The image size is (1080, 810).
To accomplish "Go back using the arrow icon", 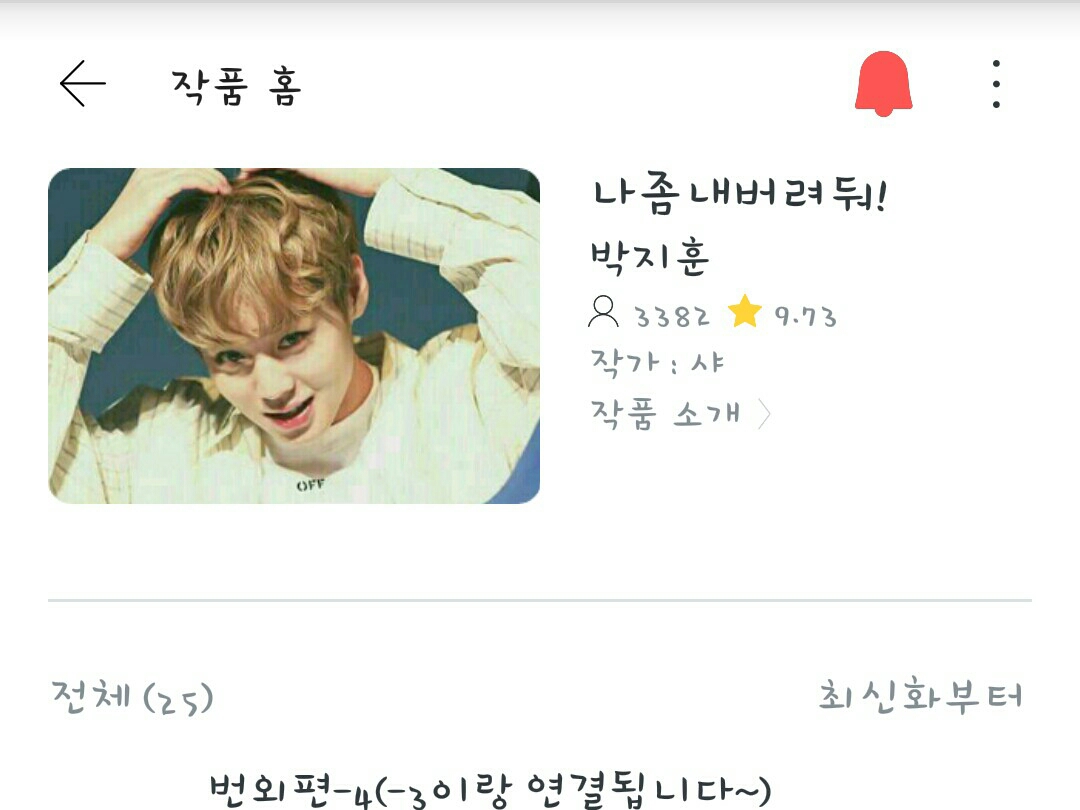I will [x=83, y=83].
